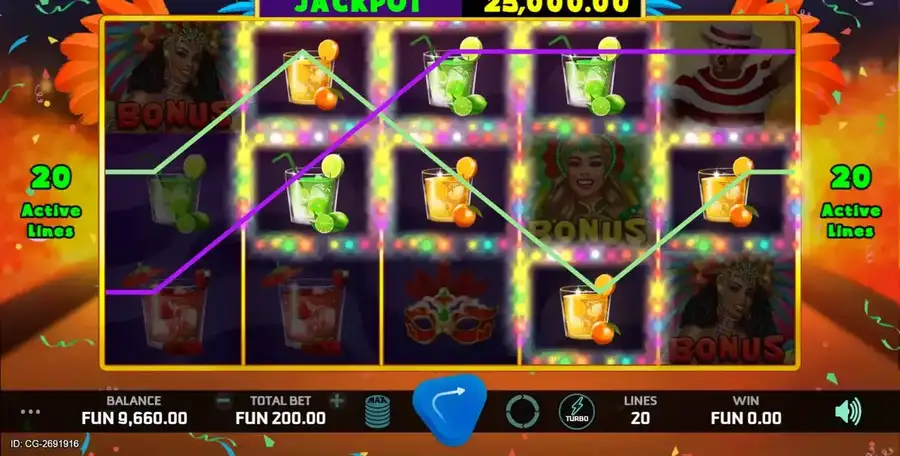Mute the game sound
Viewport: 900px width, 456px height.
[x=847, y=411]
